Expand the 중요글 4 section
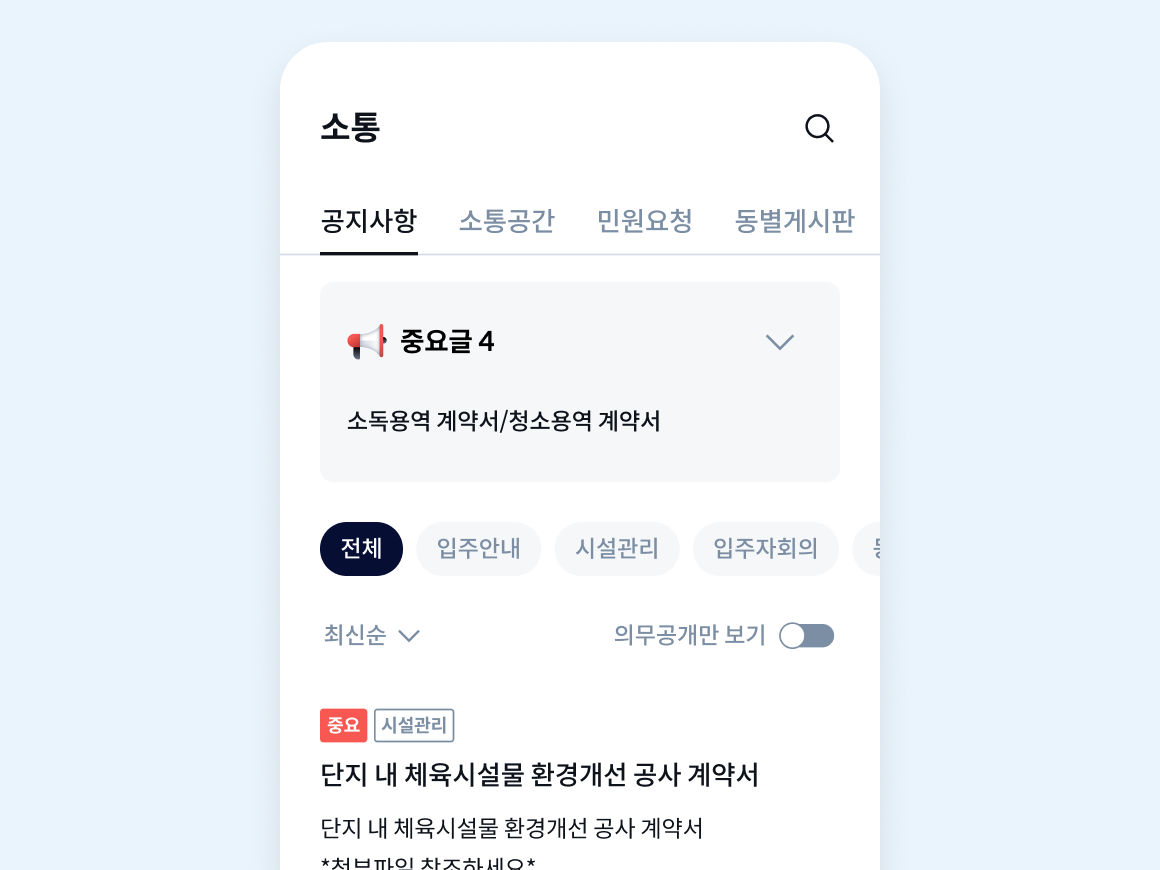This screenshot has height=870, width=1160. [779, 342]
